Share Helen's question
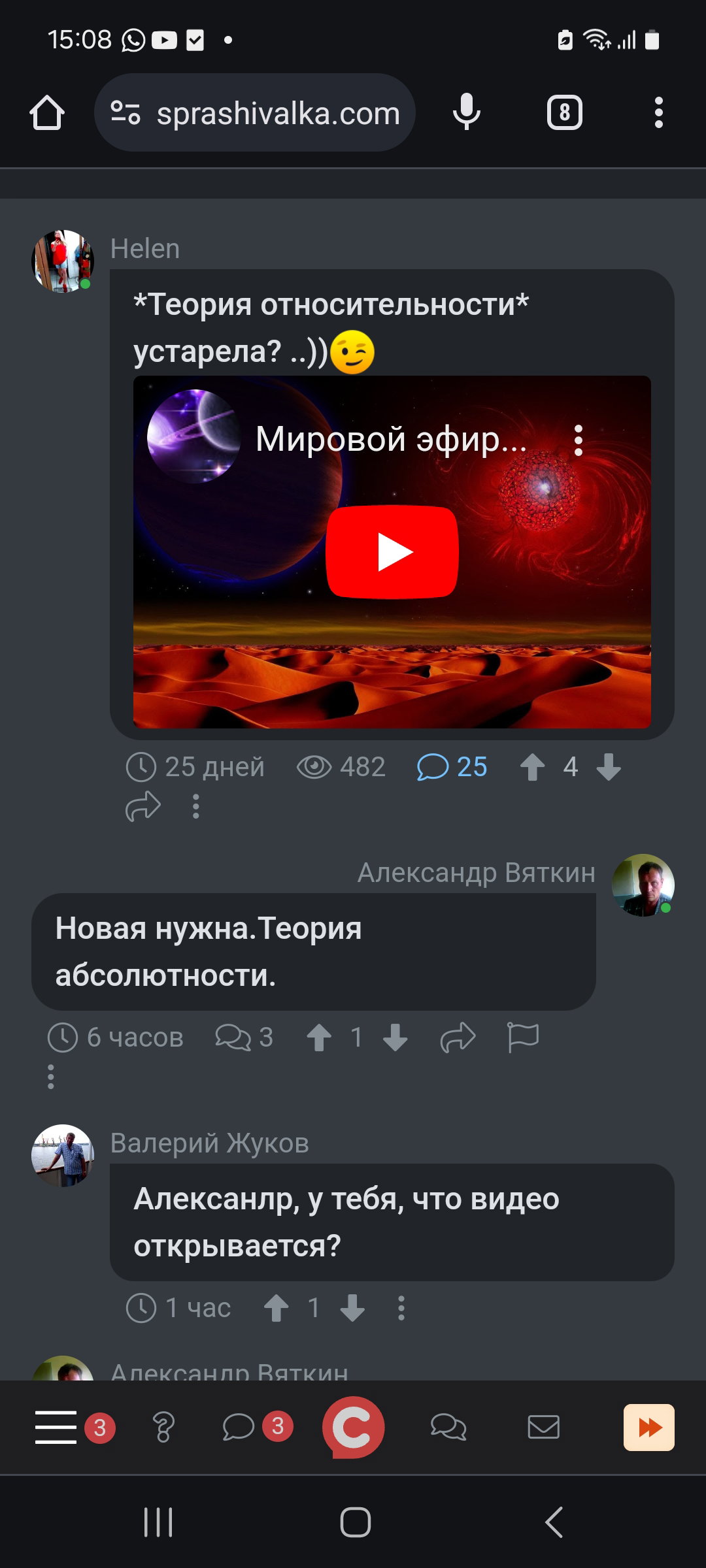The height and width of the screenshot is (1568, 706). (143, 806)
